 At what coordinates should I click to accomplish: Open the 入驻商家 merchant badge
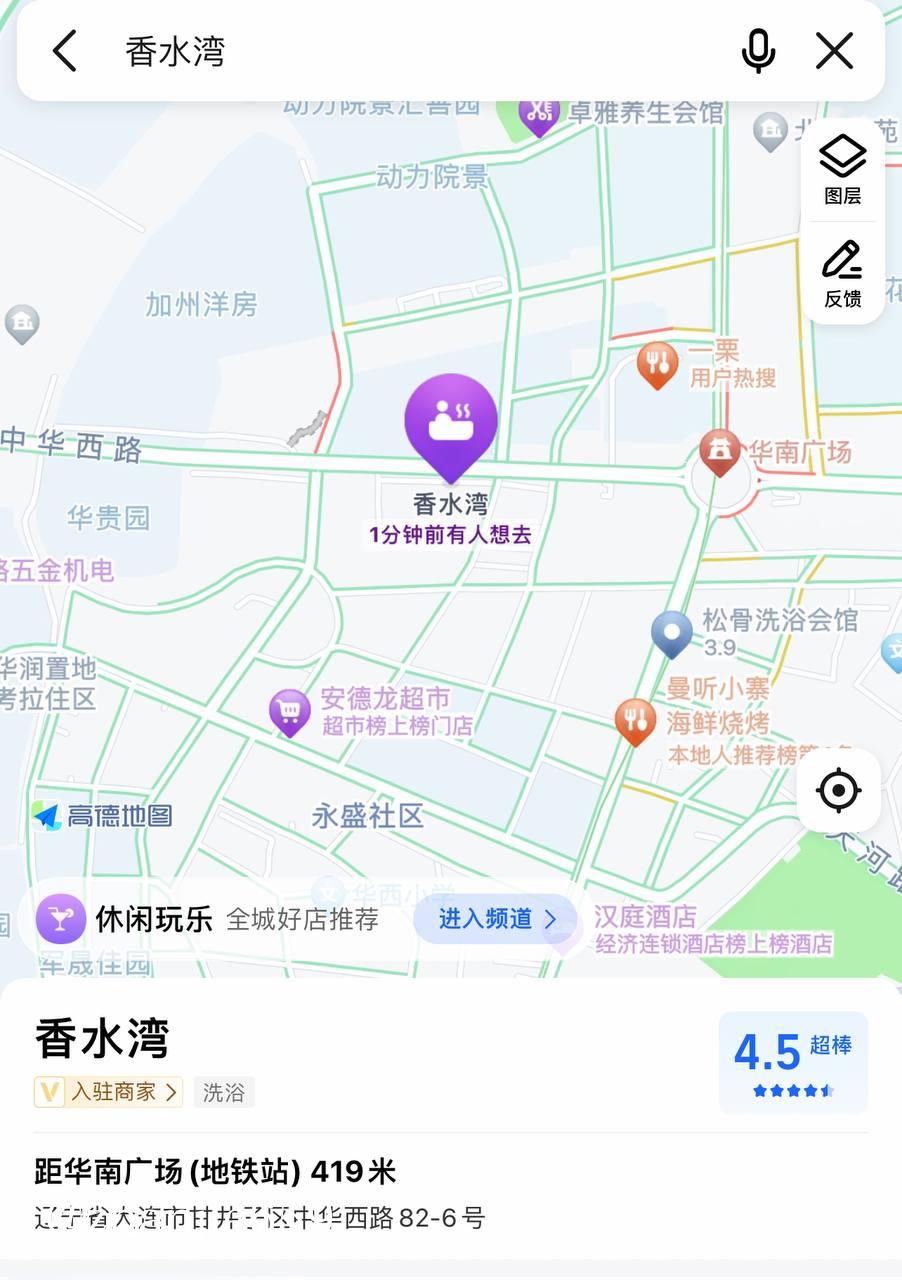coord(109,1092)
